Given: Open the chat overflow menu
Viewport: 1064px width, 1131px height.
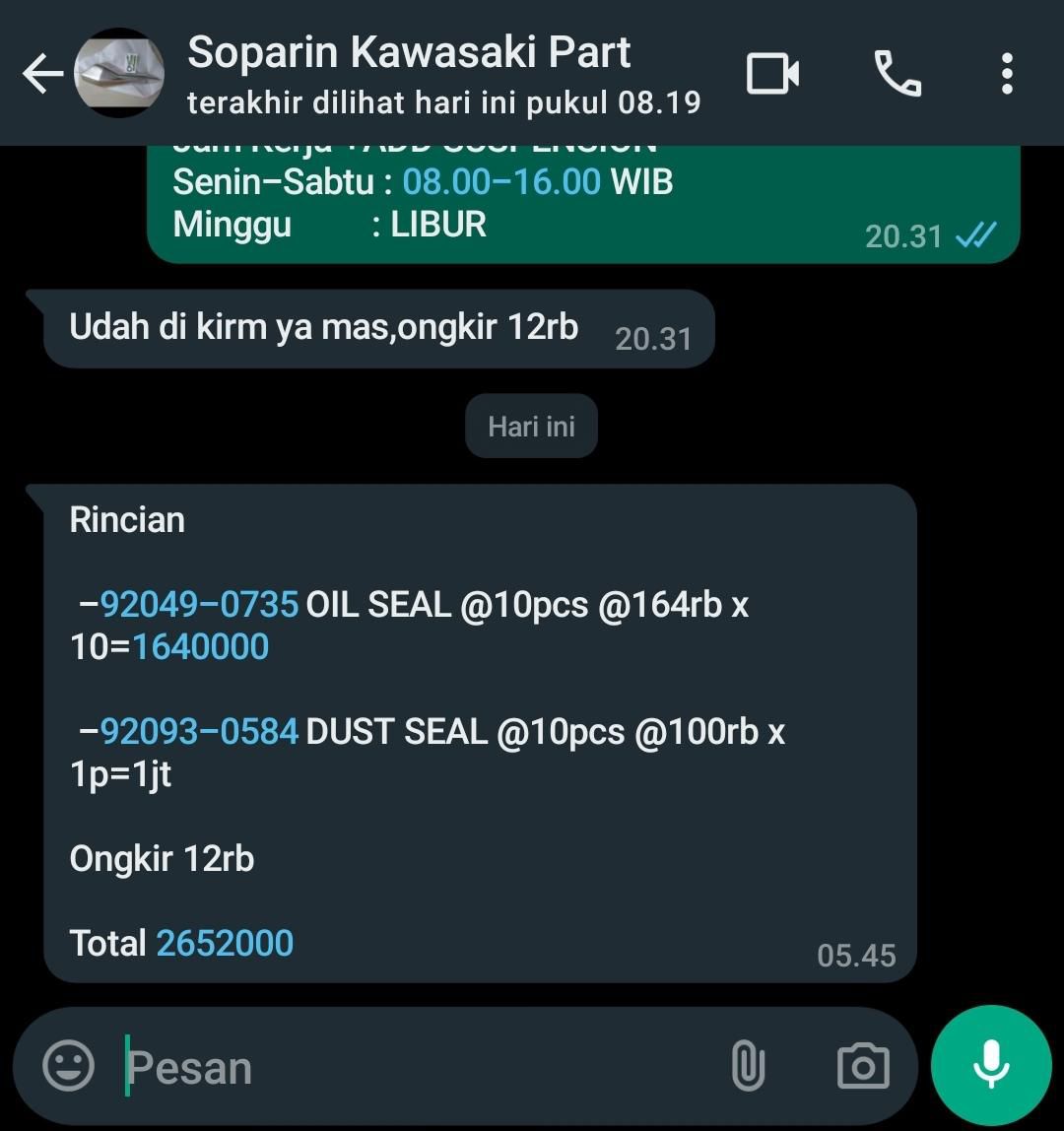Looking at the screenshot, I should tap(1006, 74).
